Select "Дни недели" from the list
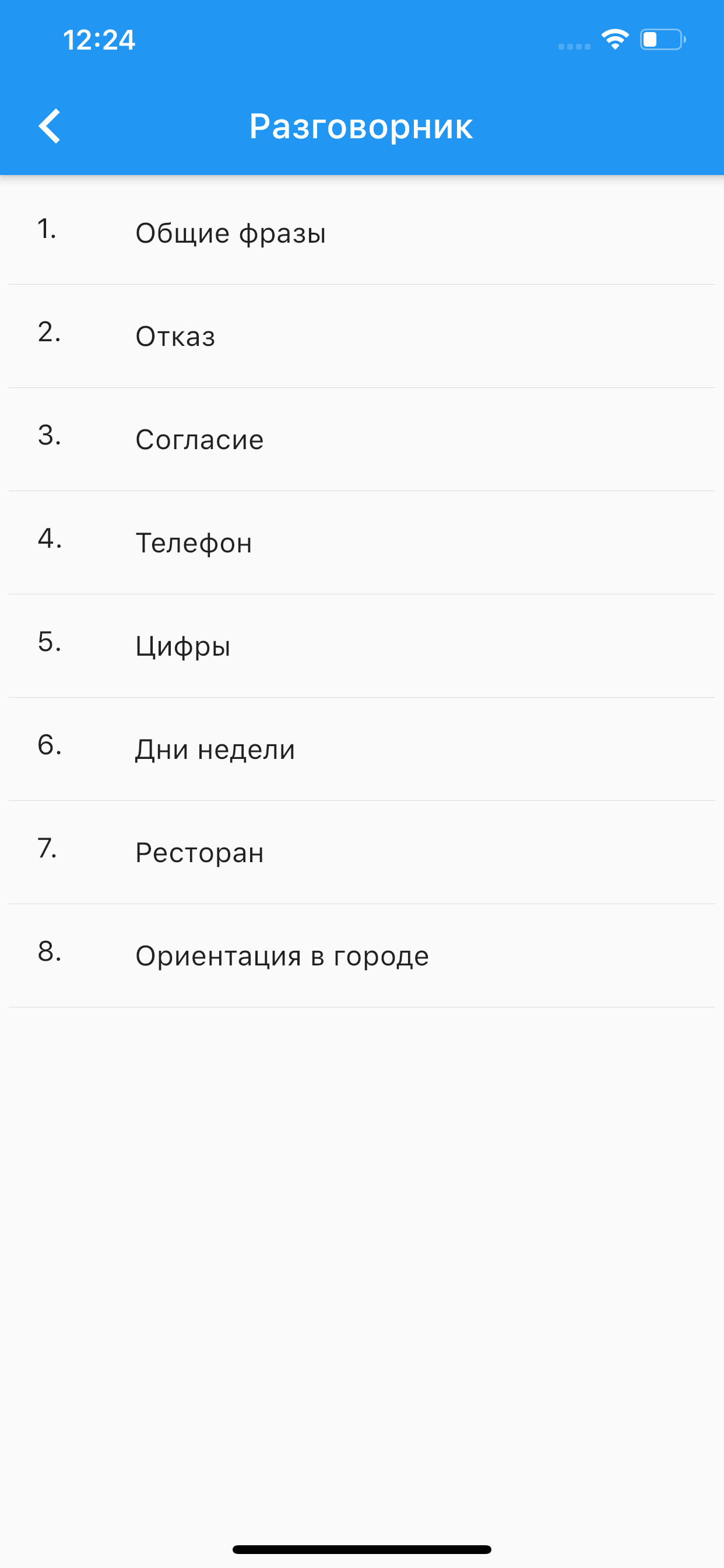Image resolution: width=724 pixels, height=1568 pixels. pyautogui.click(x=215, y=748)
